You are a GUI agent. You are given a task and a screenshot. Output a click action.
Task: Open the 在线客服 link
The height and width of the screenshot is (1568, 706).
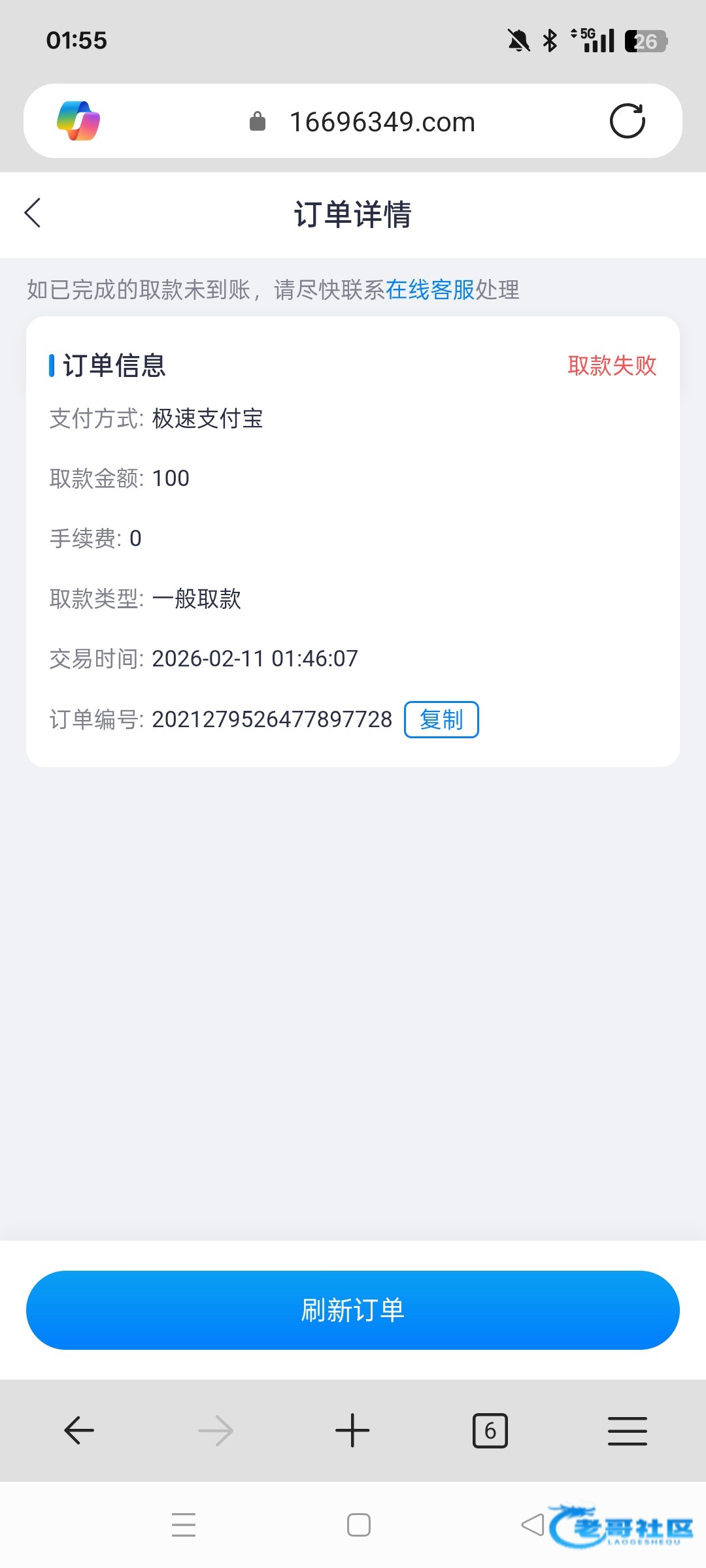point(429,289)
